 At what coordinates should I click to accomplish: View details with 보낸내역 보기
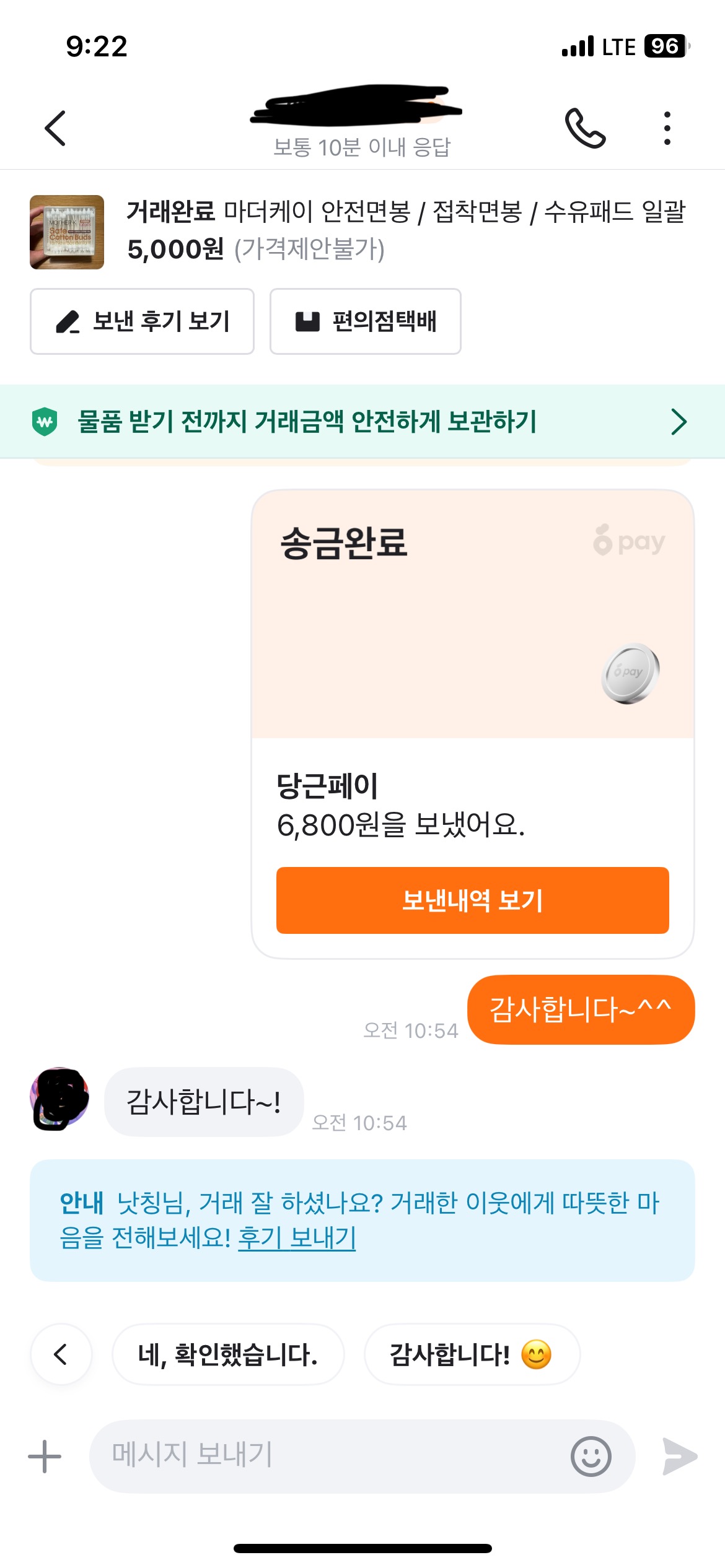click(472, 900)
